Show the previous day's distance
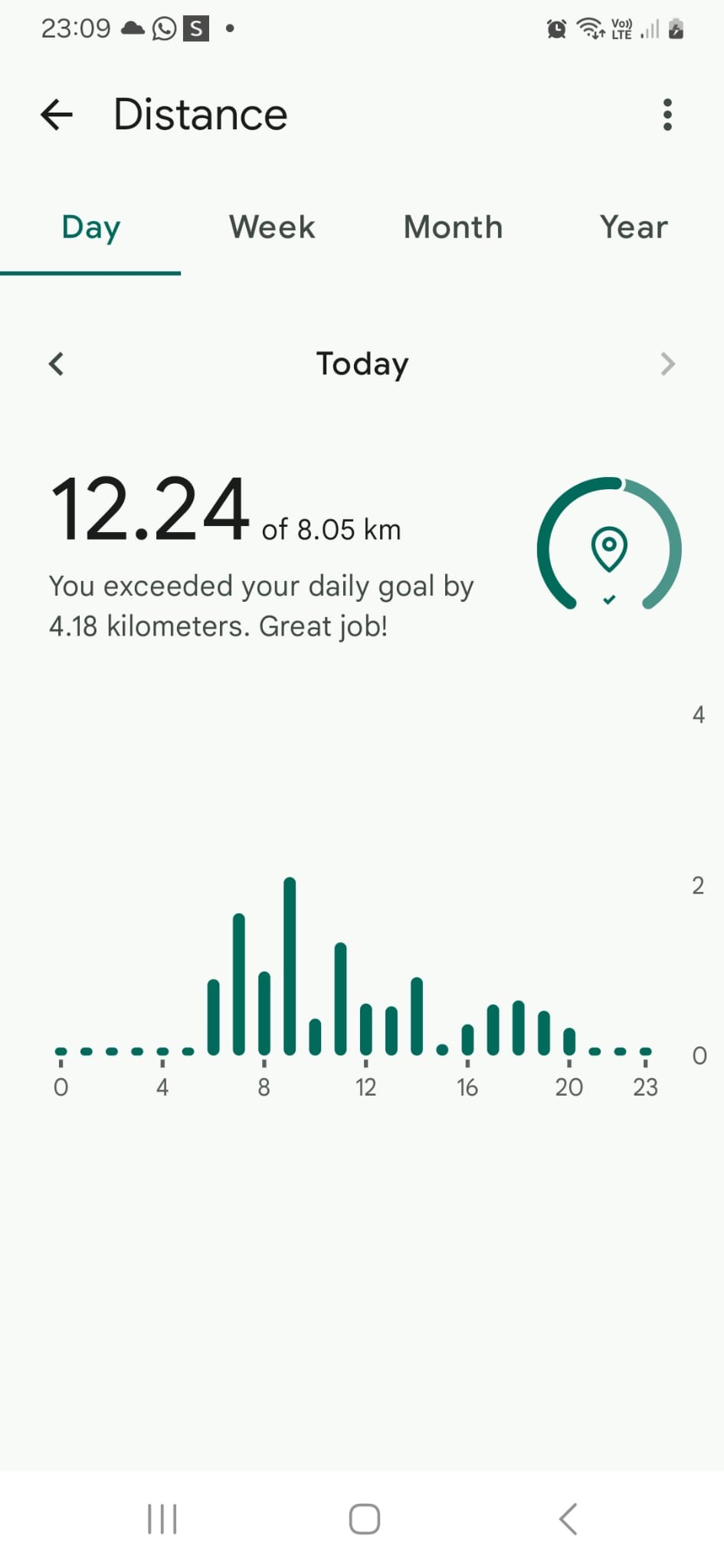This screenshot has height=1568, width=724. point(56,364)
